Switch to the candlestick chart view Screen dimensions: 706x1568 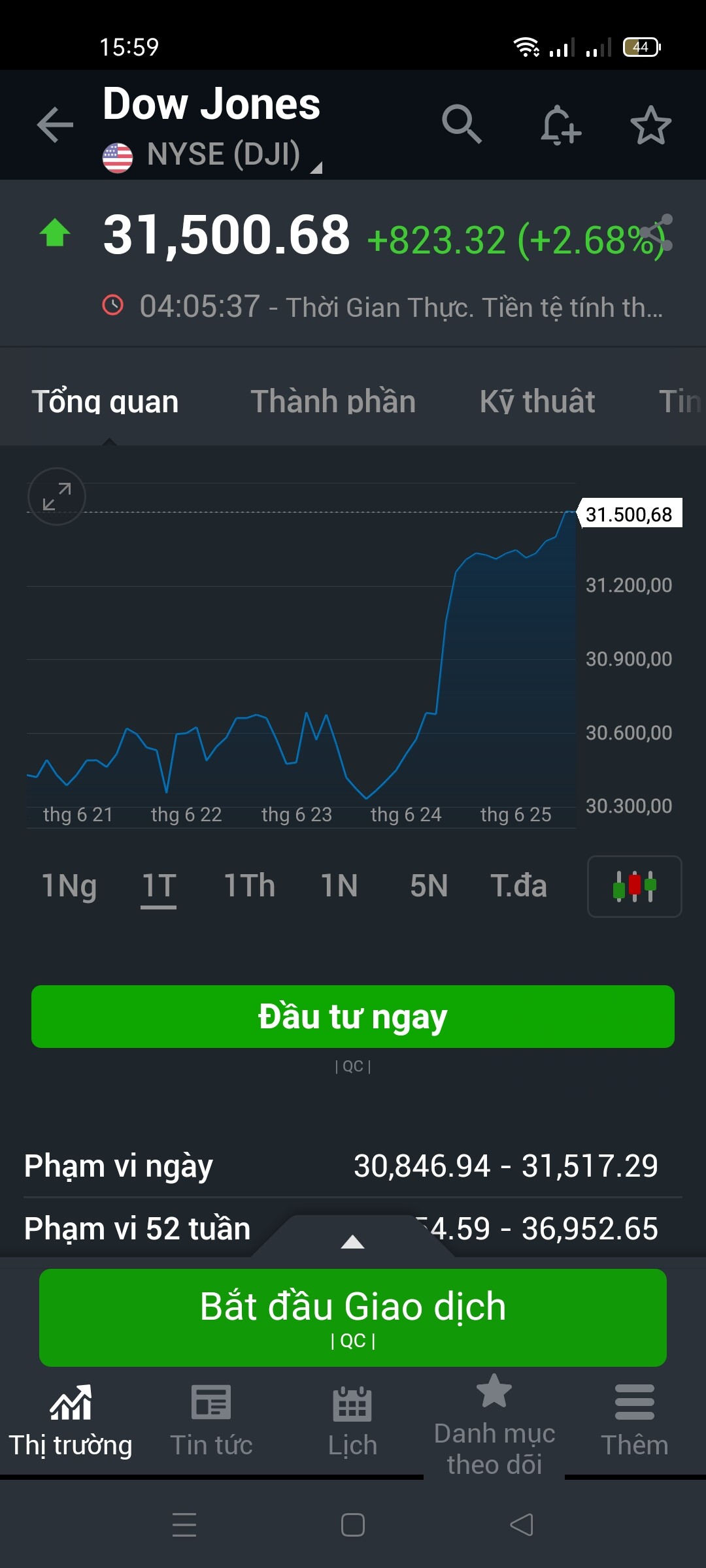pos(634,887)
